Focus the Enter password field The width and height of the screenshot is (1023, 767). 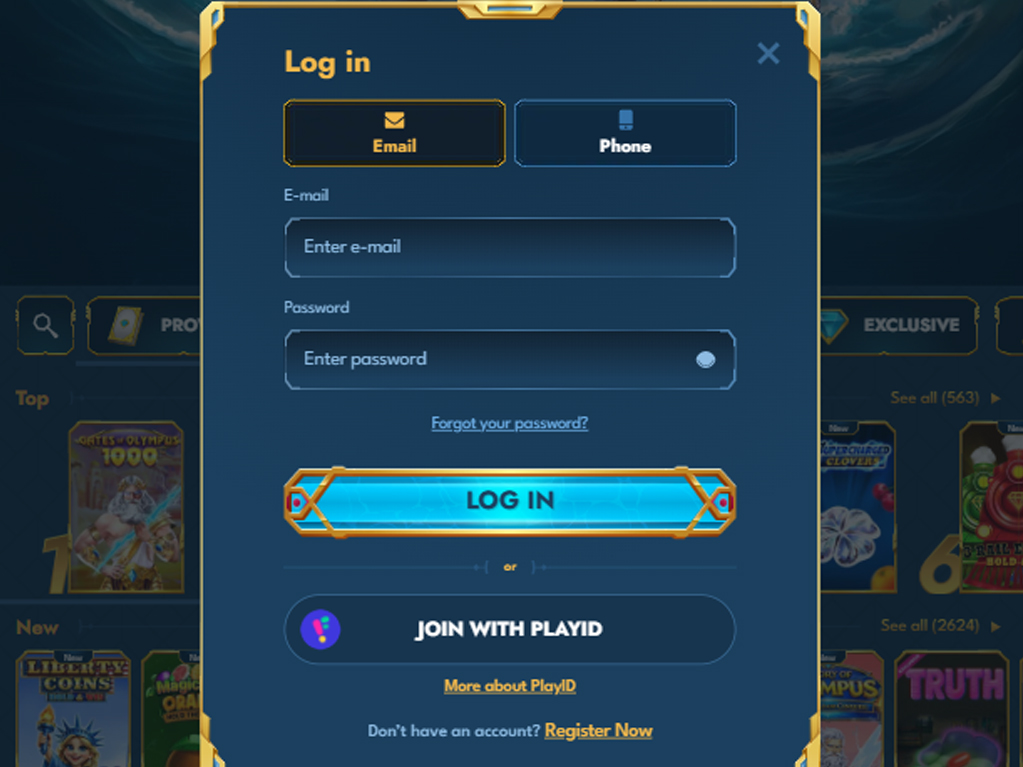click(x=490, y=359)
